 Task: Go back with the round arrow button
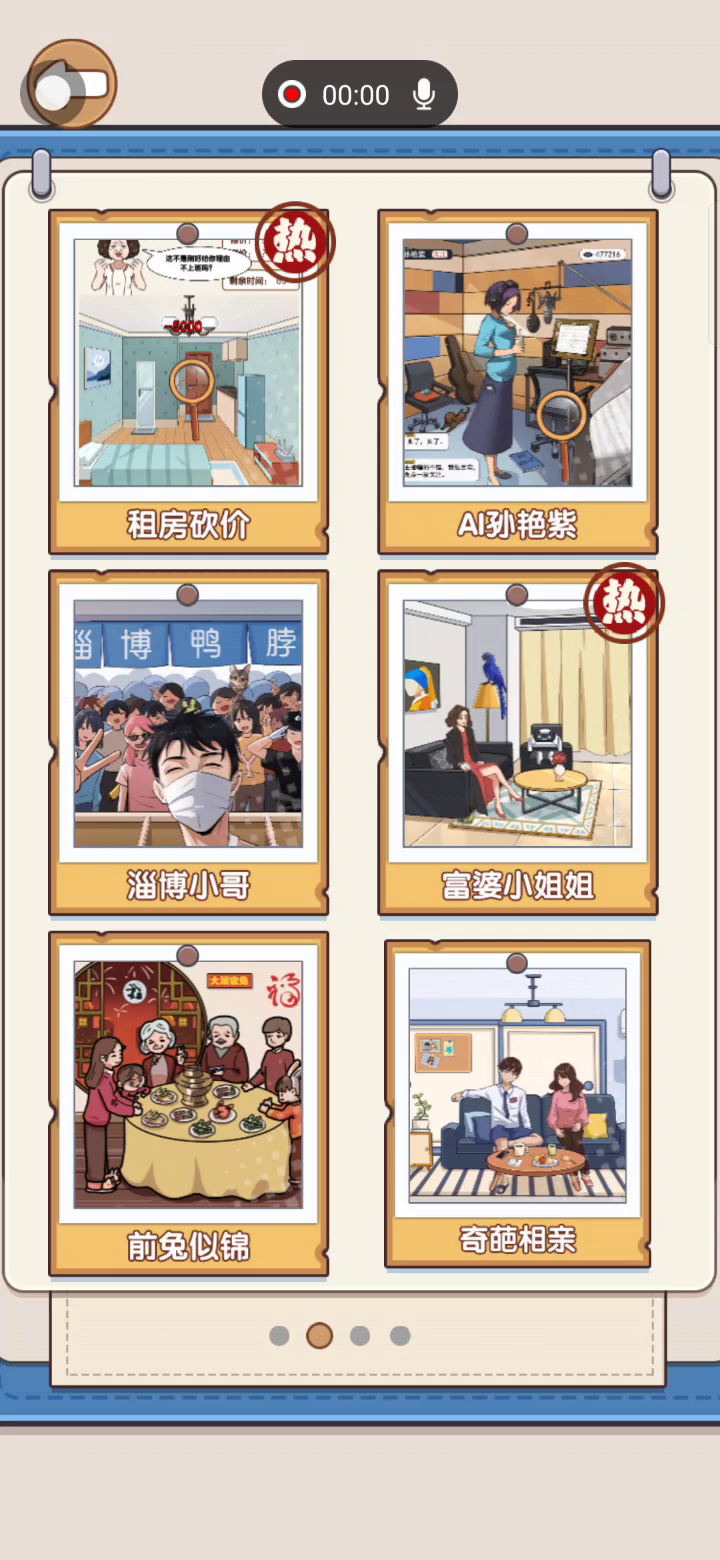[72, 85]
